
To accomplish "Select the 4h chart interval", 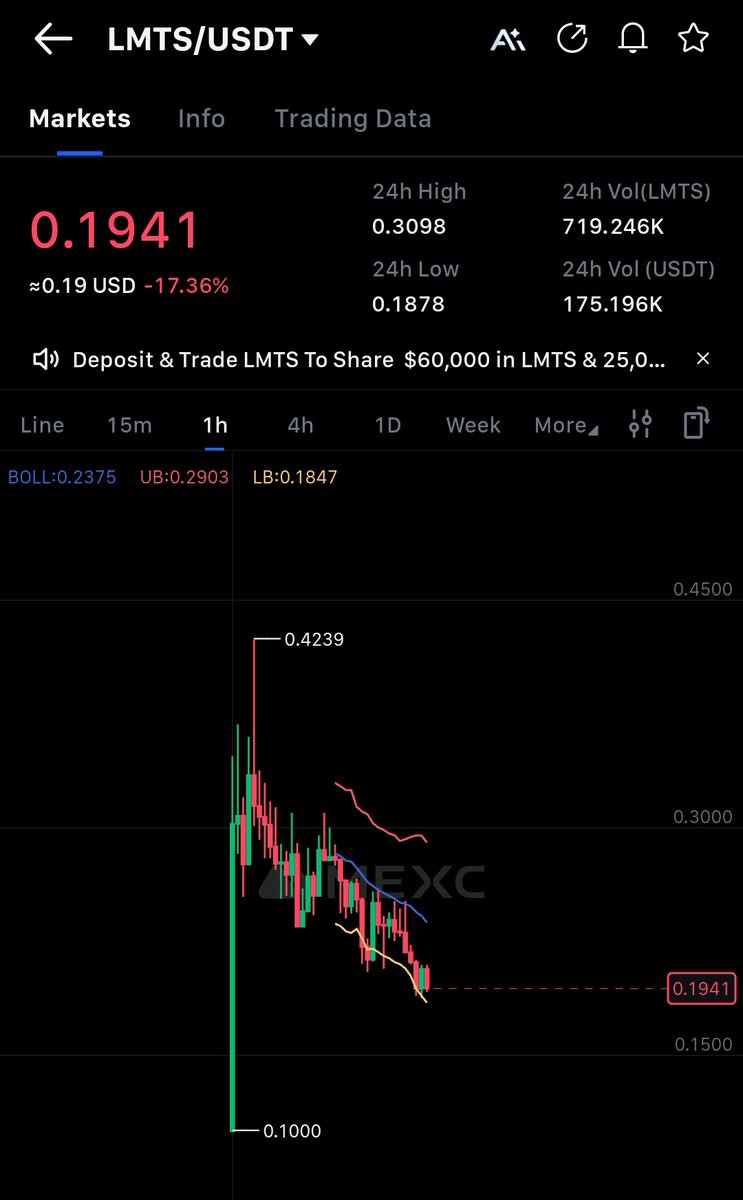I will click(x=300, y=425).
